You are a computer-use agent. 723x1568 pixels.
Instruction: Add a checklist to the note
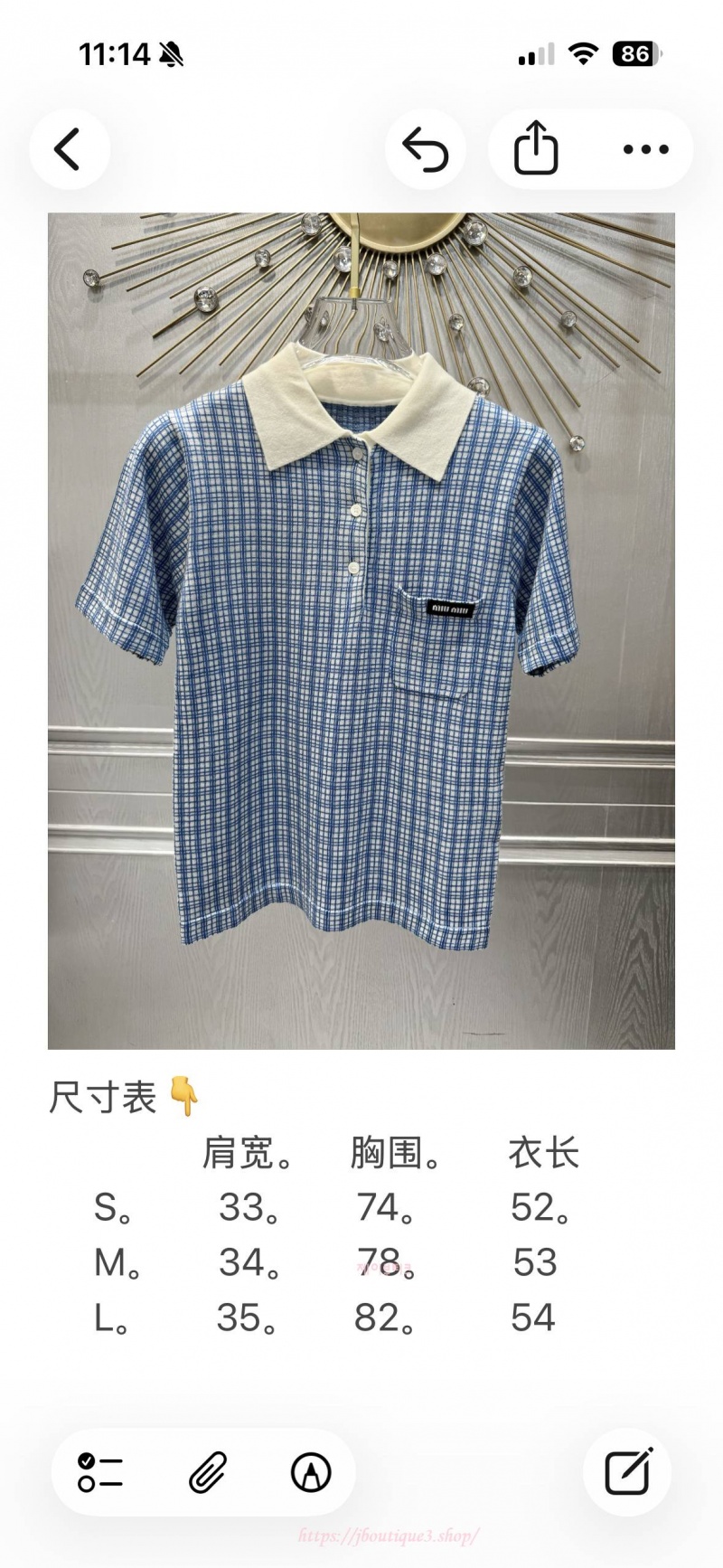click(x=100, y=1472)
